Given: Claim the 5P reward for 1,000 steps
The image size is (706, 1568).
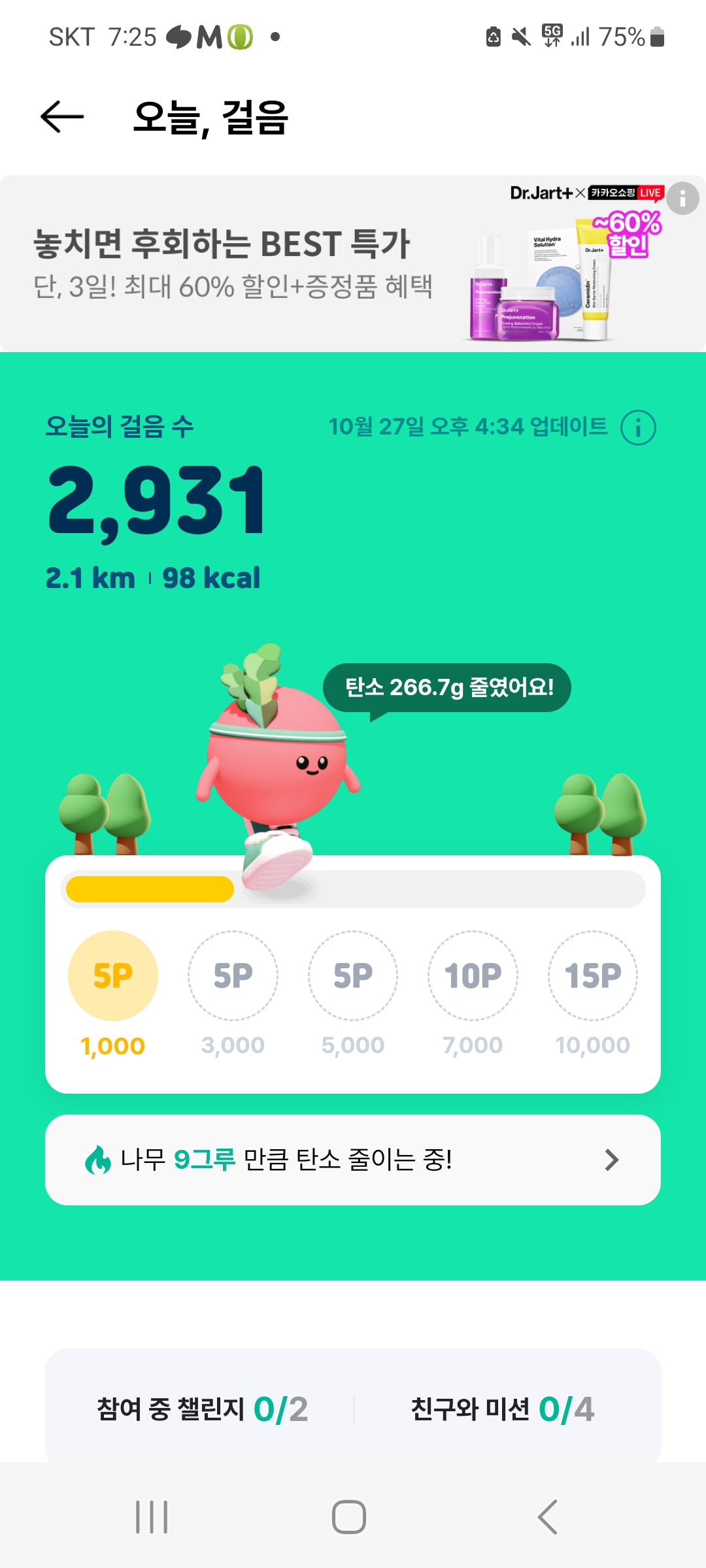Looking at the screenshot, I should (x=113, y=975).
